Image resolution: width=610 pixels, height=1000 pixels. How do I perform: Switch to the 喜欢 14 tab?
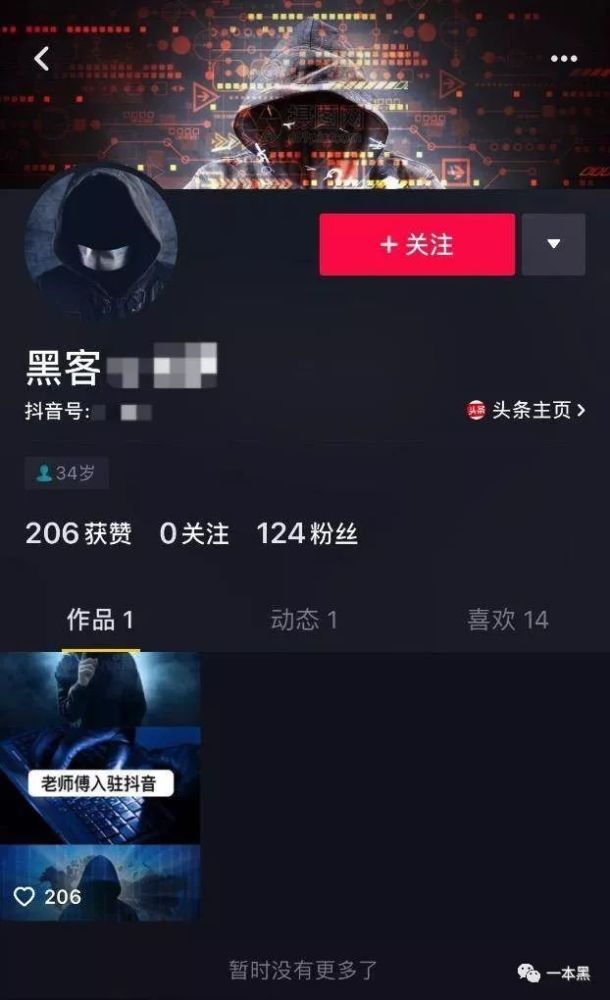pyautogui.click(x=508, y=619)
